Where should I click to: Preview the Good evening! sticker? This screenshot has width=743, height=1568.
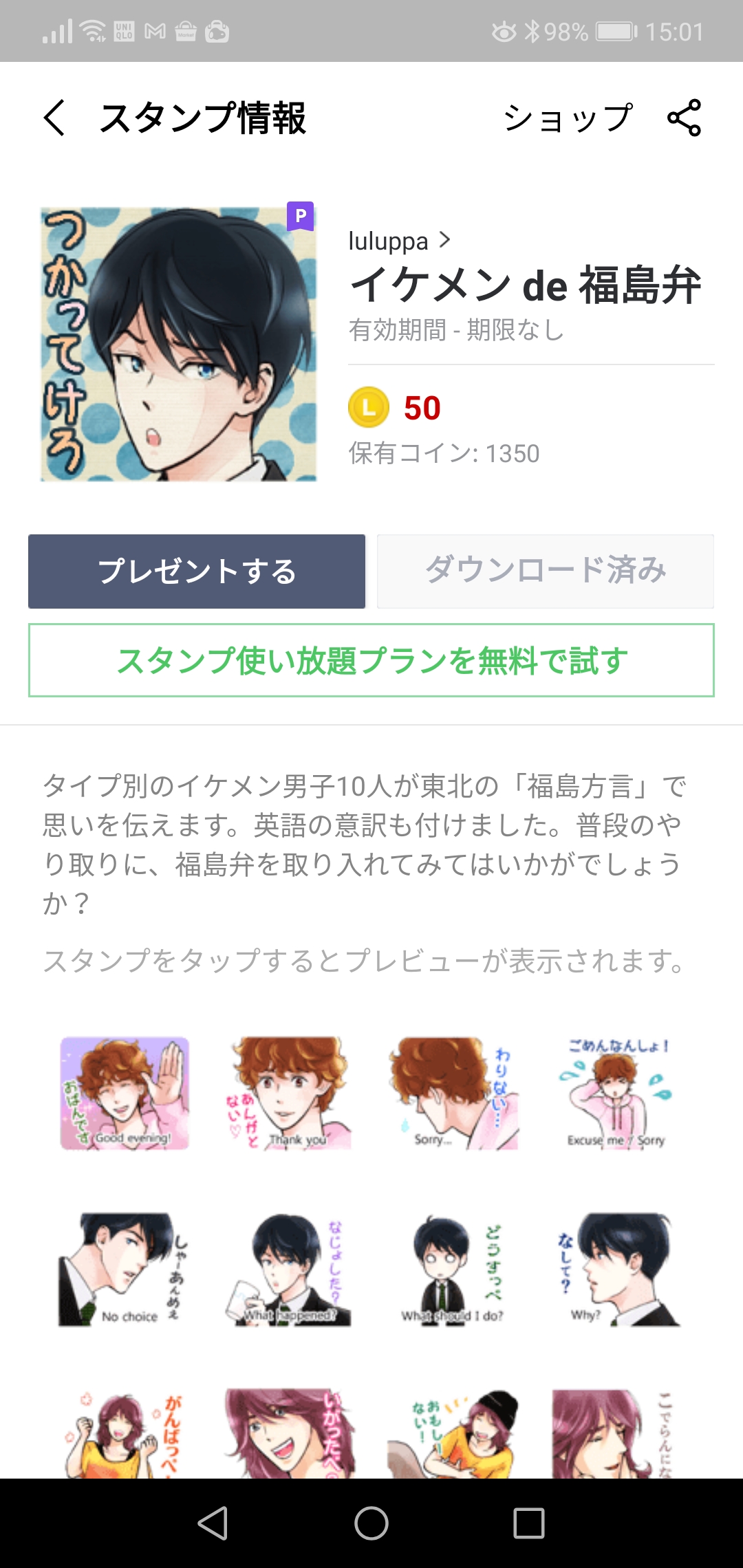[125, 1093]
